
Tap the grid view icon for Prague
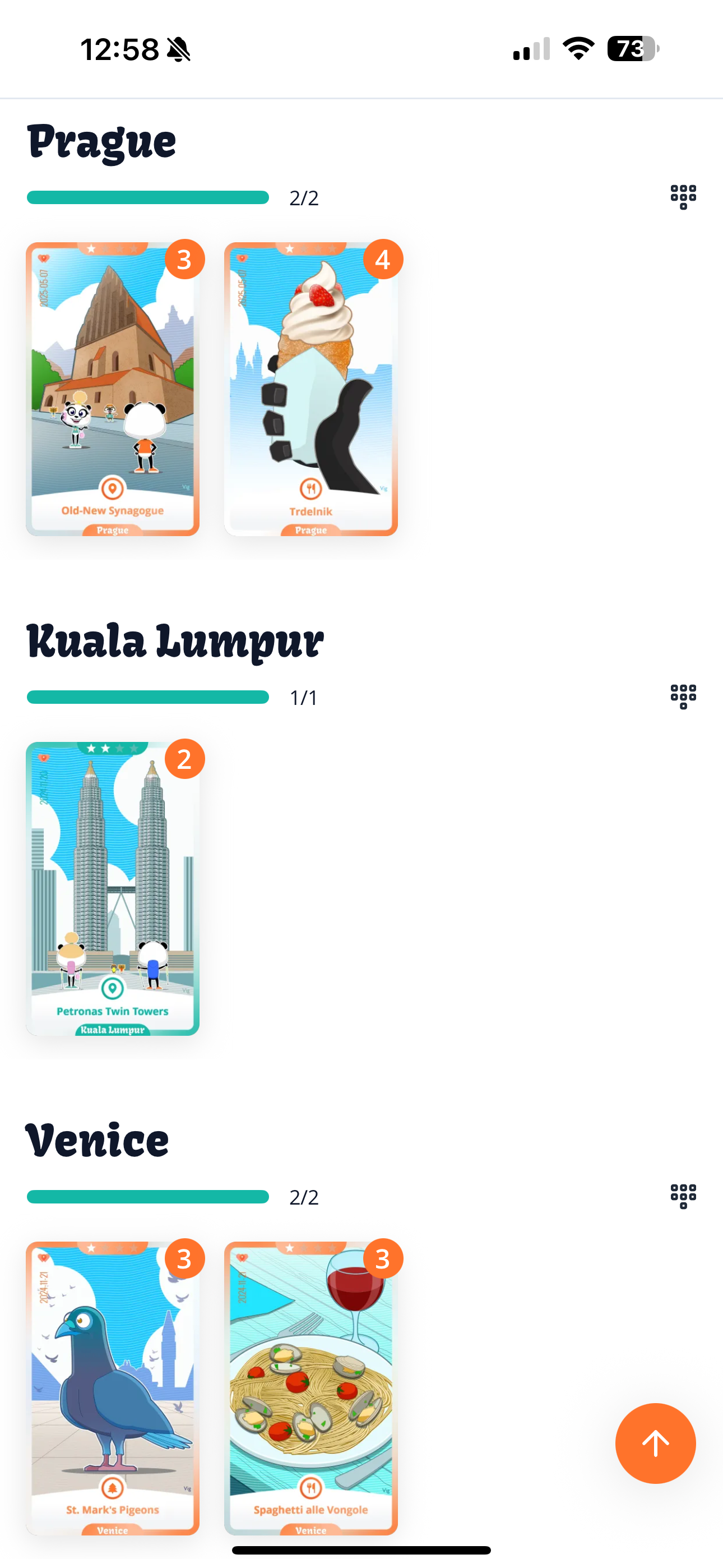pos(683,197)
